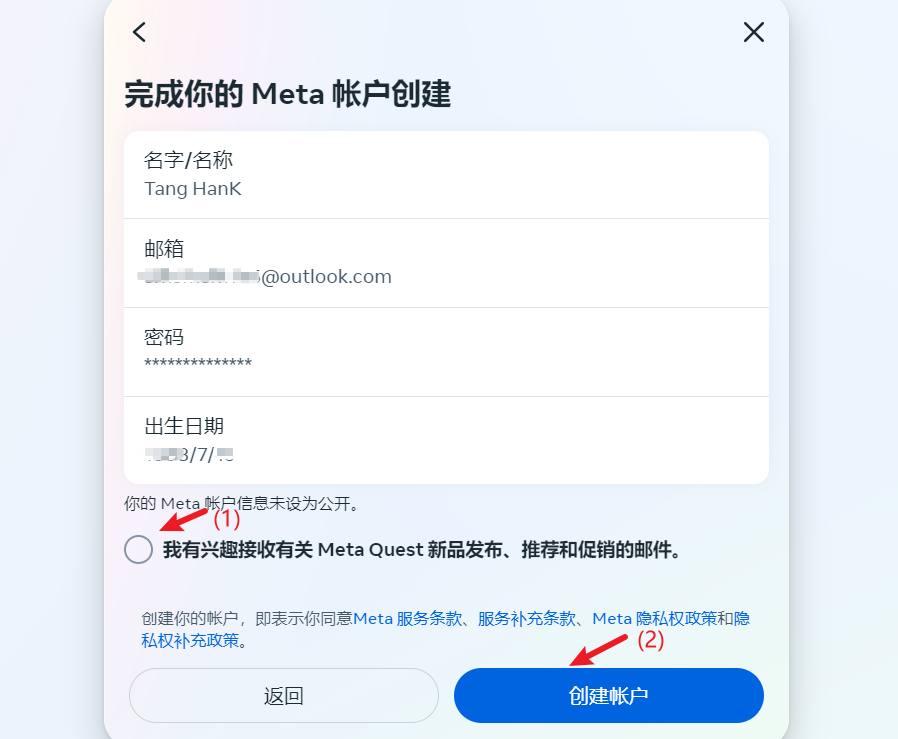Go back with the top-left arrow
This screenshot has width=898, height=739.
coord(139,32)
